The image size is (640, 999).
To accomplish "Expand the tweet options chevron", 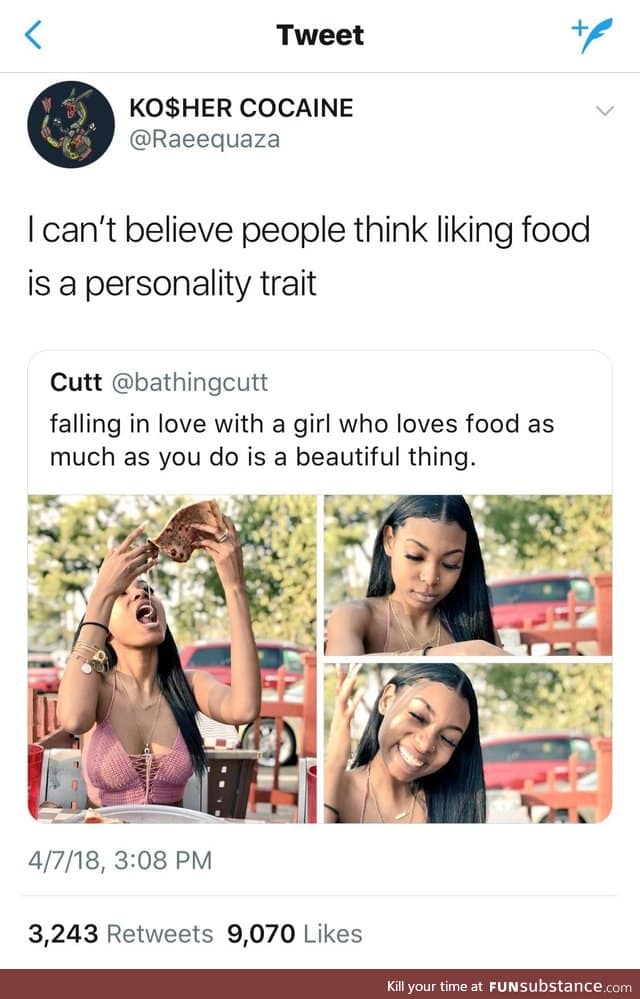I will pos(604,110).
